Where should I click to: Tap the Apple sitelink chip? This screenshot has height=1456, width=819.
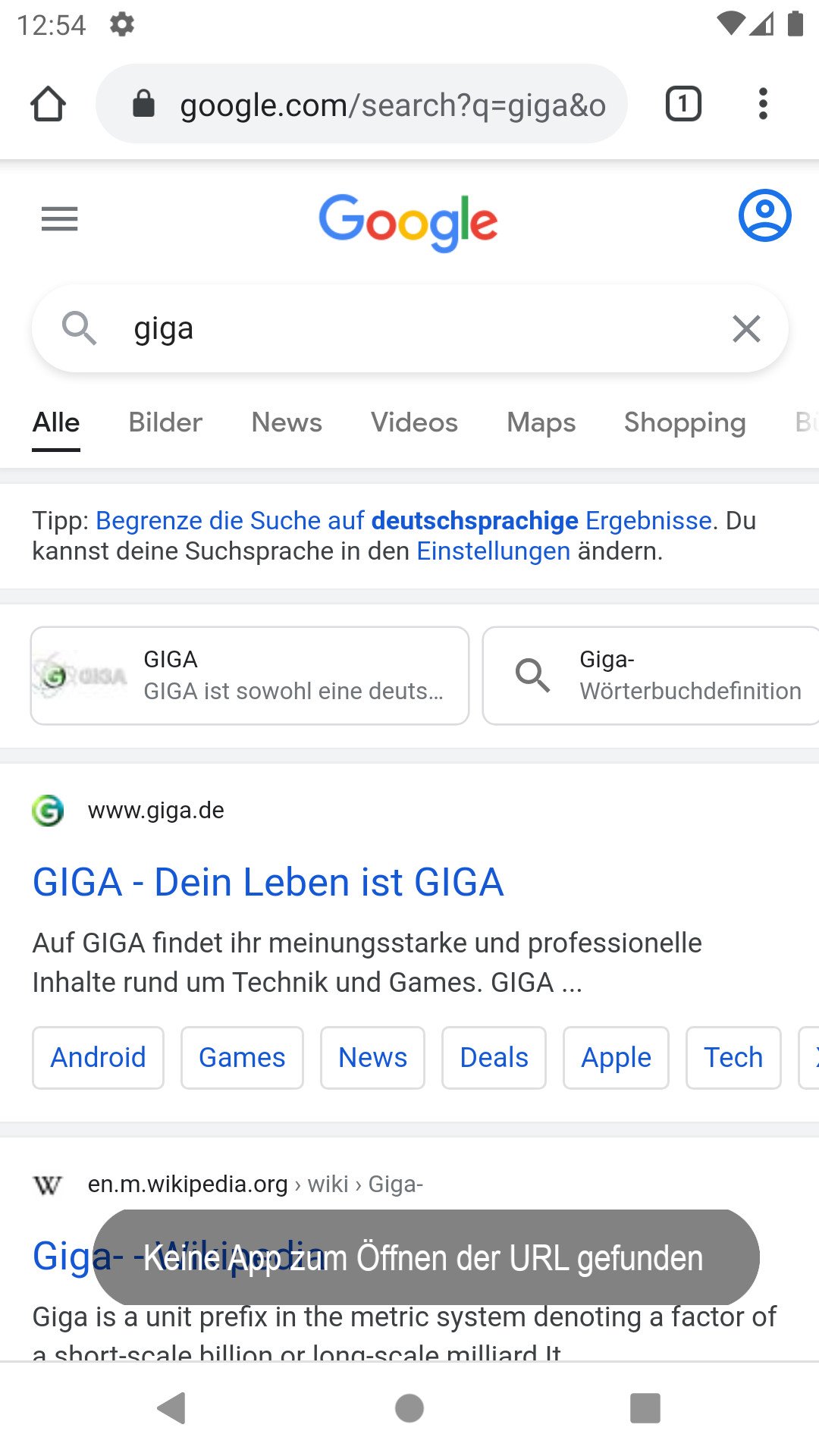(x=615, y=1057)
